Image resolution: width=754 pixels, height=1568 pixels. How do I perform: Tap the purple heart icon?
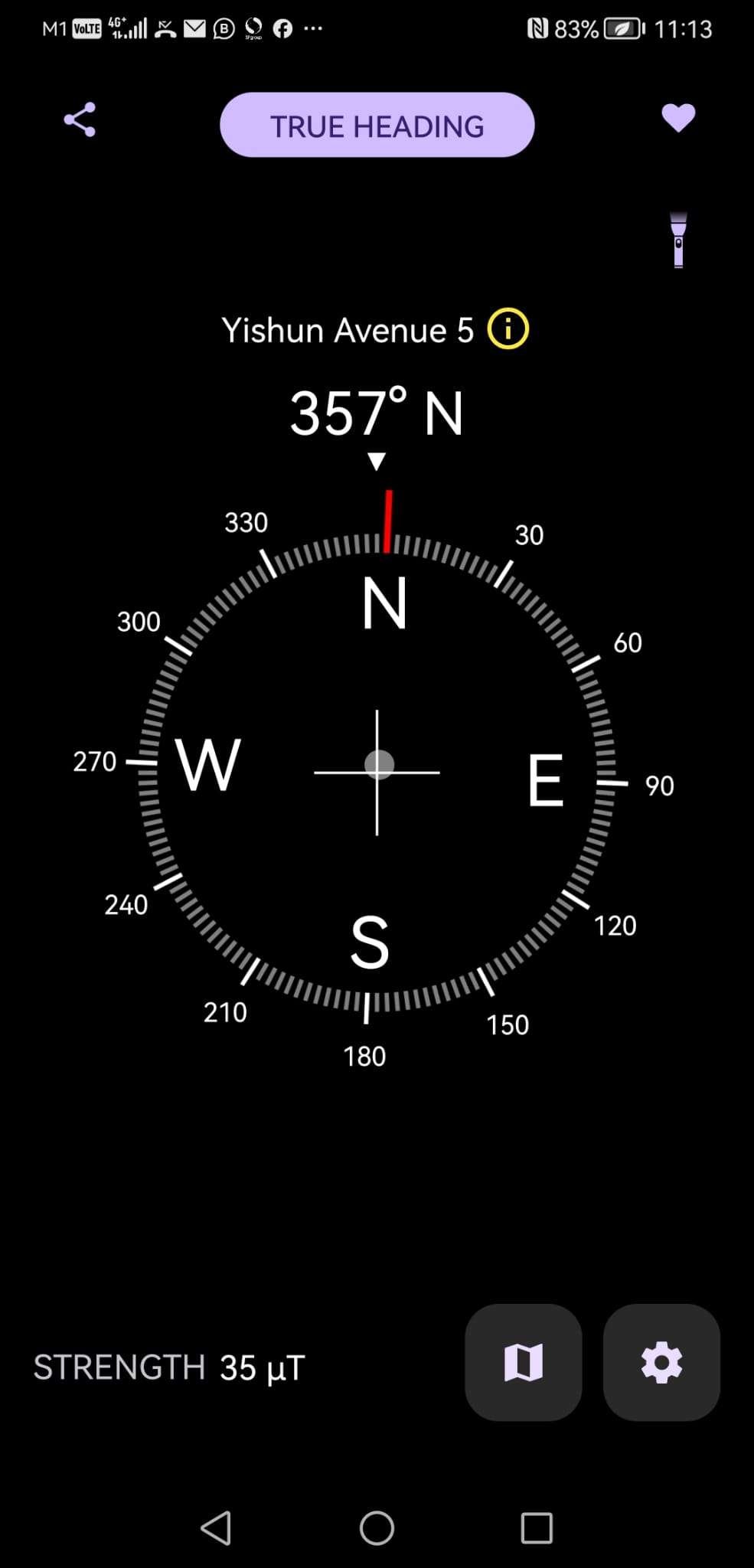pos(677,118)
